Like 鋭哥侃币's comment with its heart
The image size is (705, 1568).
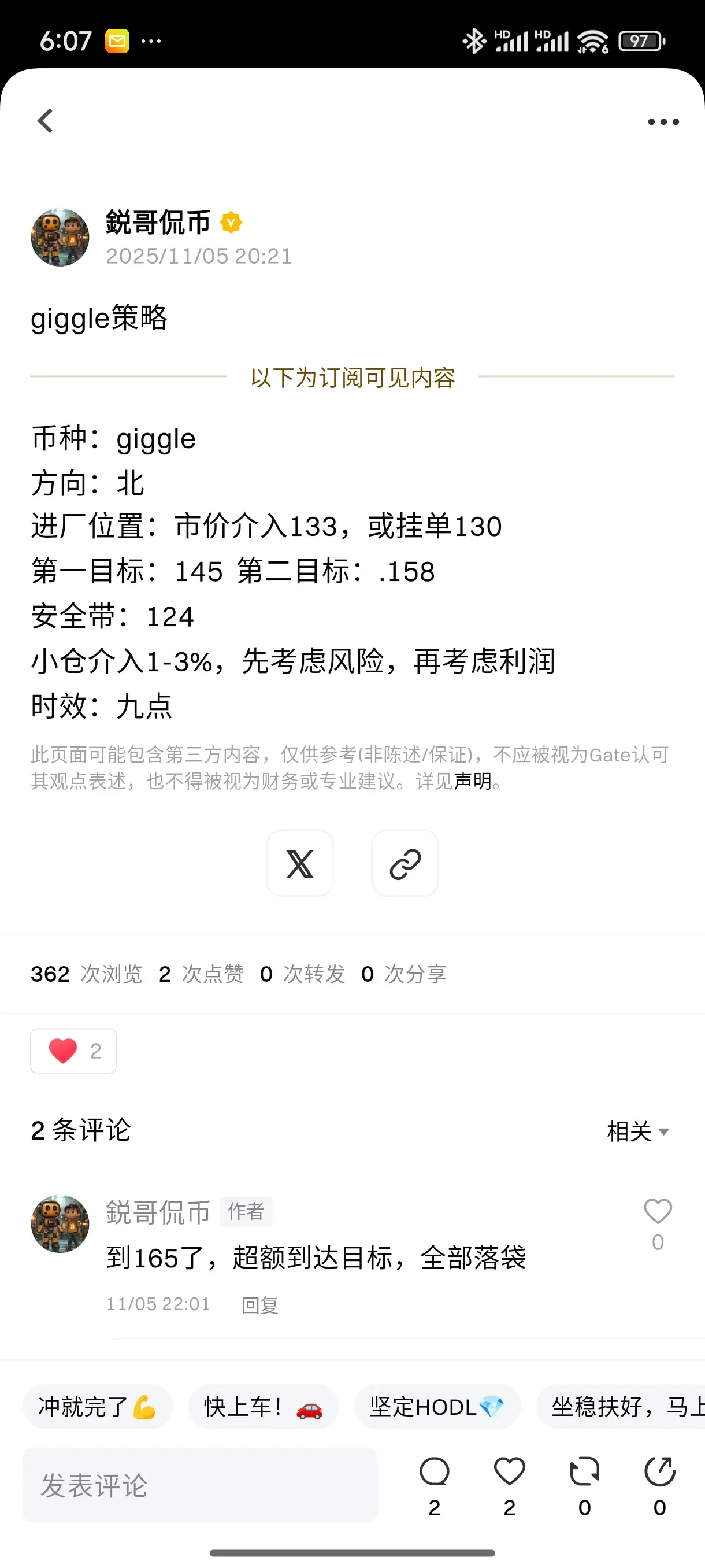tap(657, 1213)
